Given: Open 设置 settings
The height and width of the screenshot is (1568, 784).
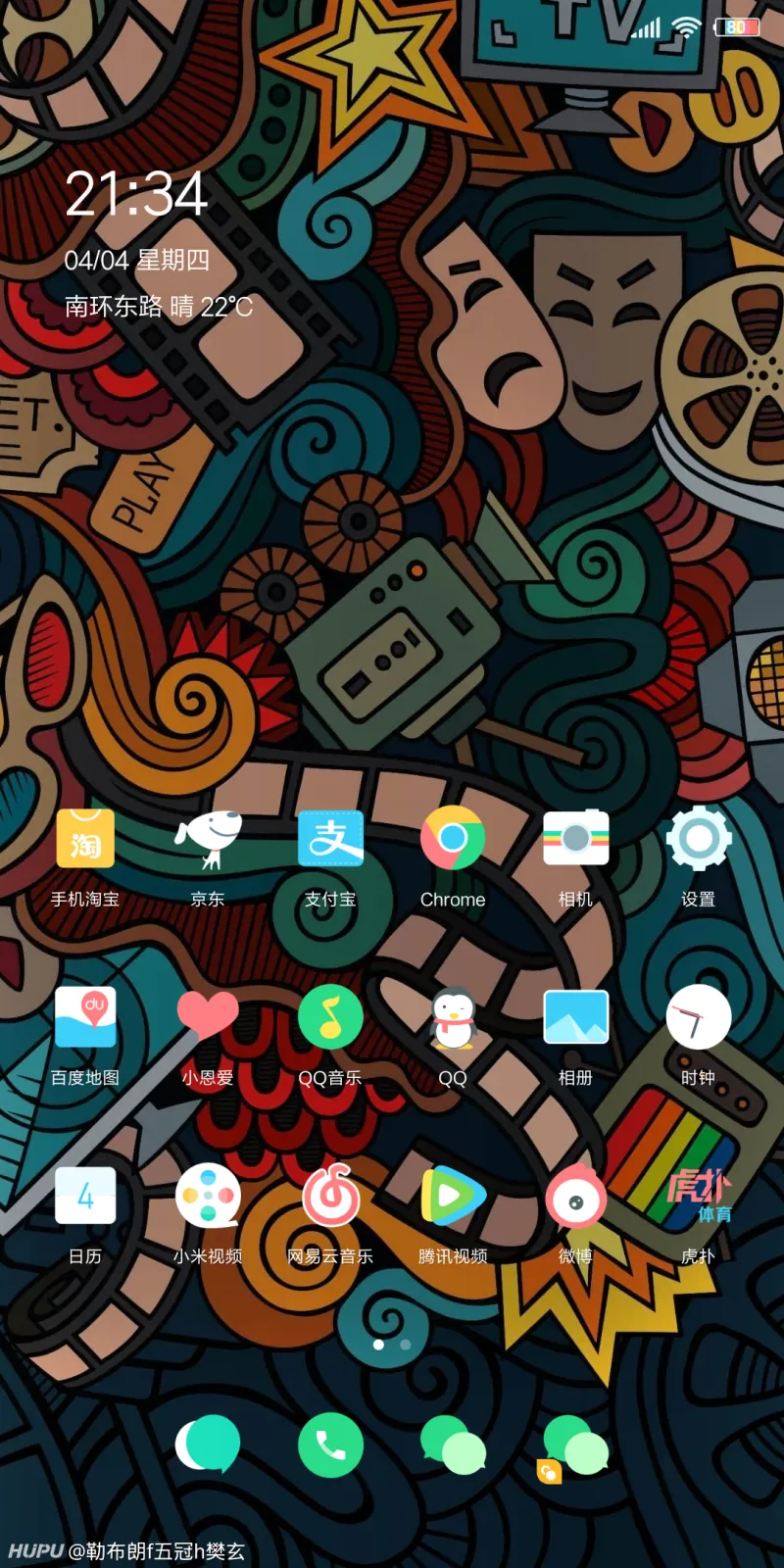Looking at the screenshot, I should [x=698, y=841].
